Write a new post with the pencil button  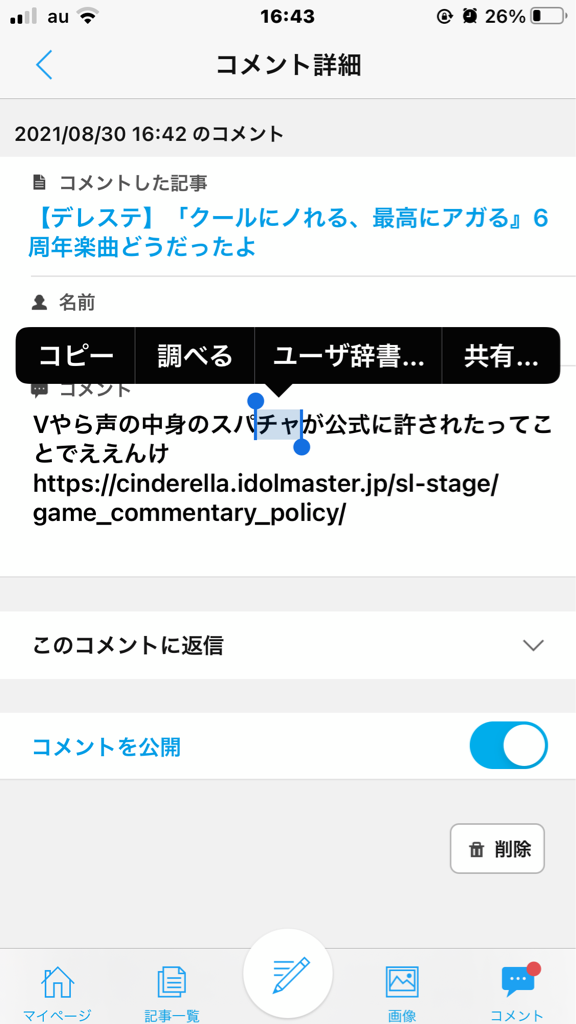point(288,974)
